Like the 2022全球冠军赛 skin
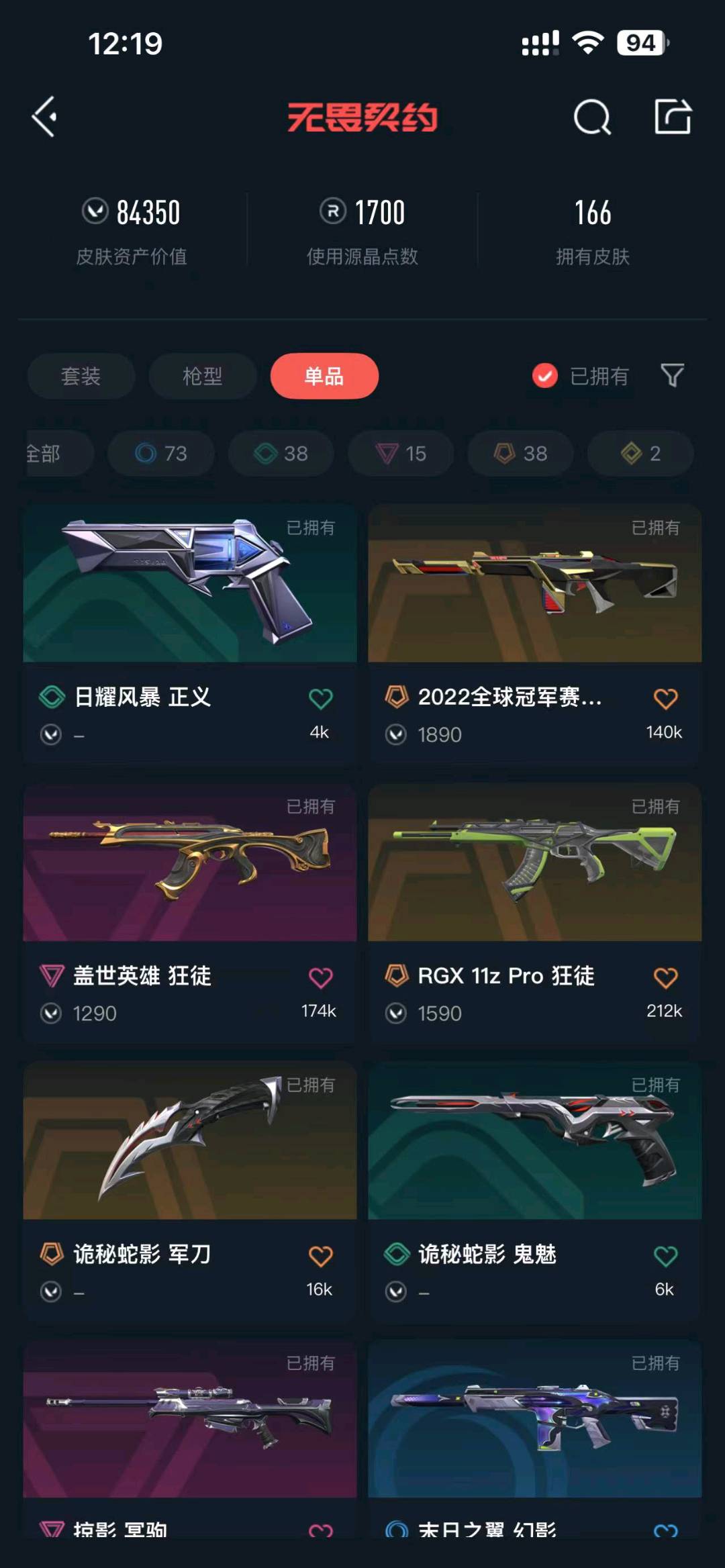The image size is (725, 1568). [x=665, y=699]
